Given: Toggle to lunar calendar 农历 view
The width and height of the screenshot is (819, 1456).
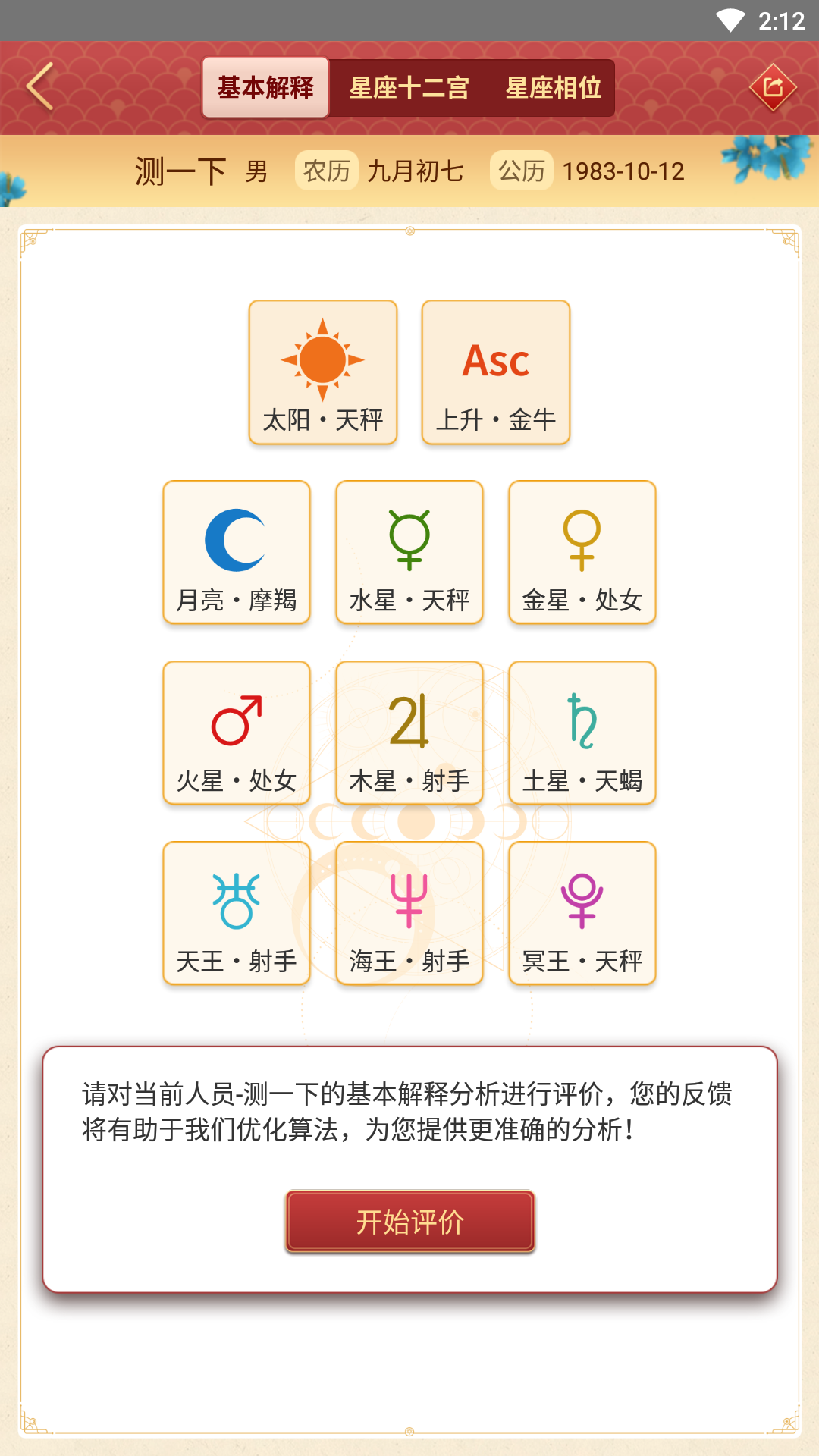Looking at the screenshot, I should pos(326,171).
